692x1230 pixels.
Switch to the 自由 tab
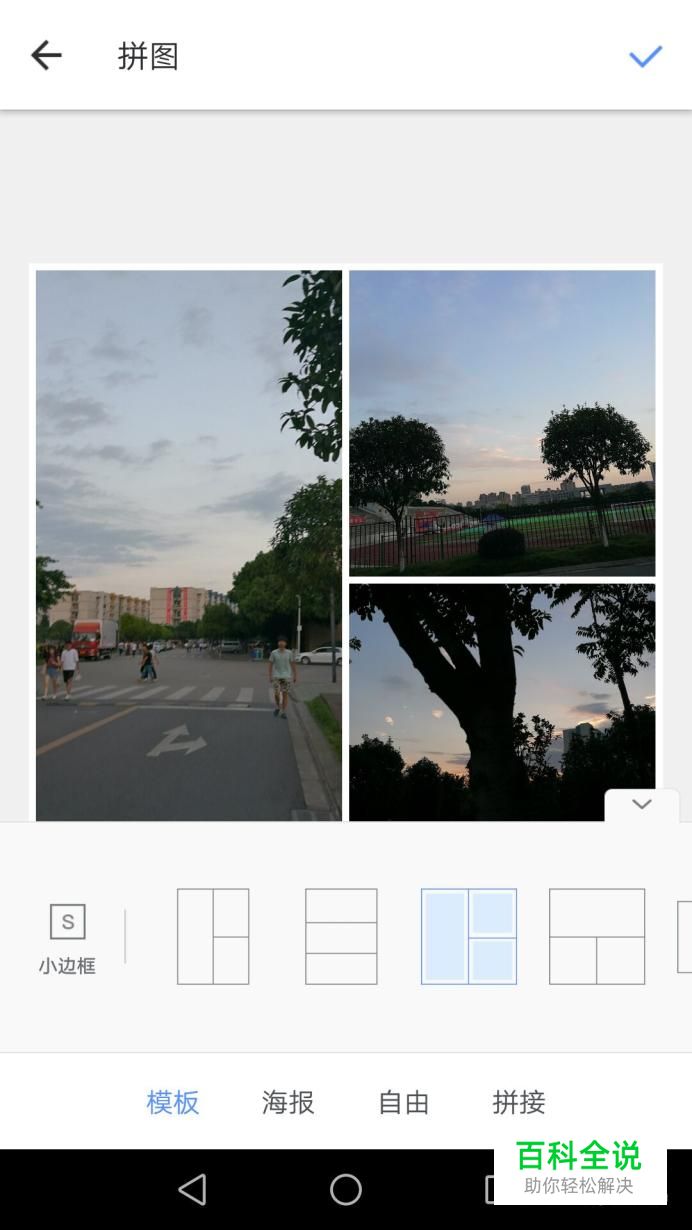(x=404, y=1102)
